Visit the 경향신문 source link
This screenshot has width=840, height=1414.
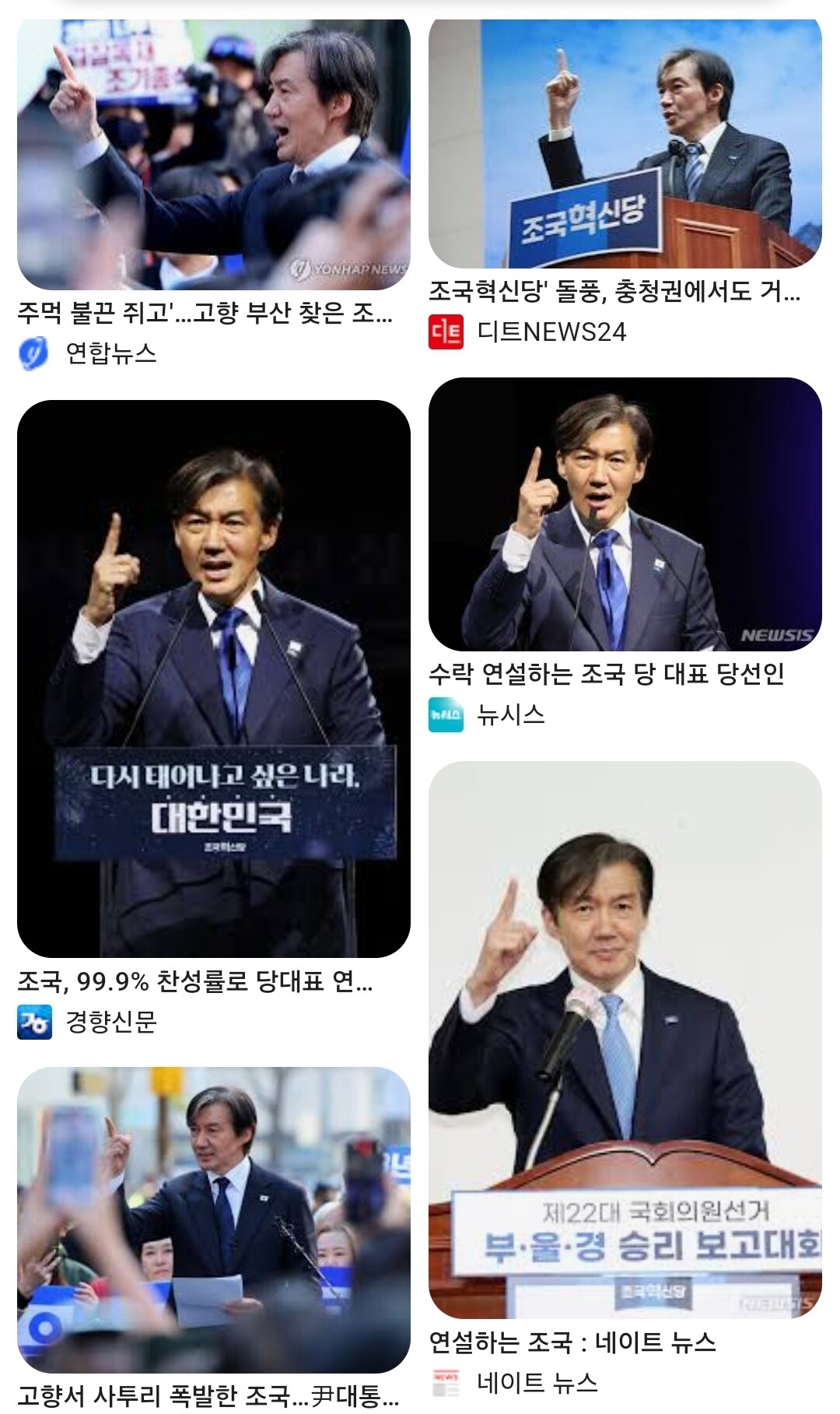click(x=110, y=1022)
